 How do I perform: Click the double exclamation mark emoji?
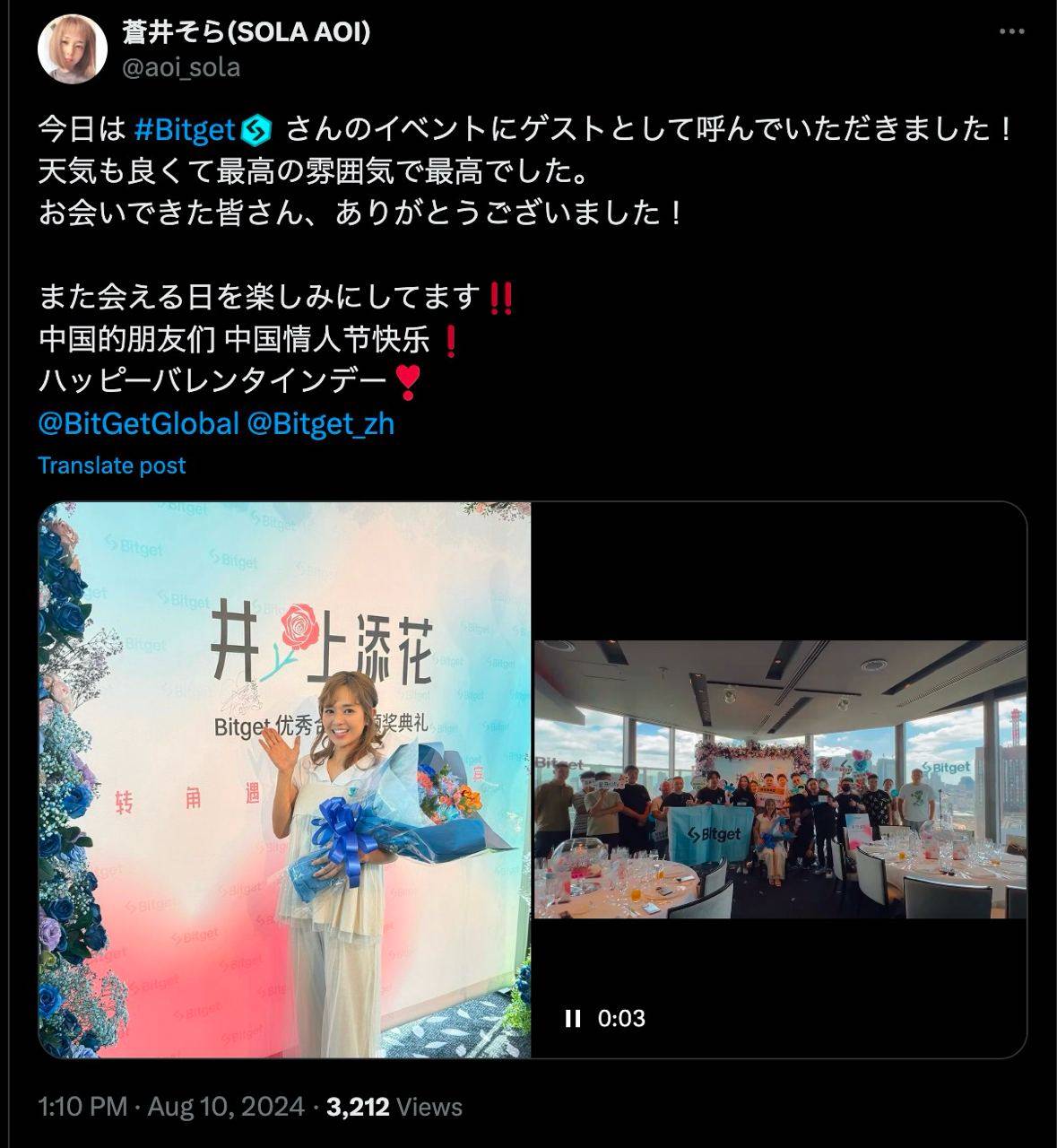500,298
